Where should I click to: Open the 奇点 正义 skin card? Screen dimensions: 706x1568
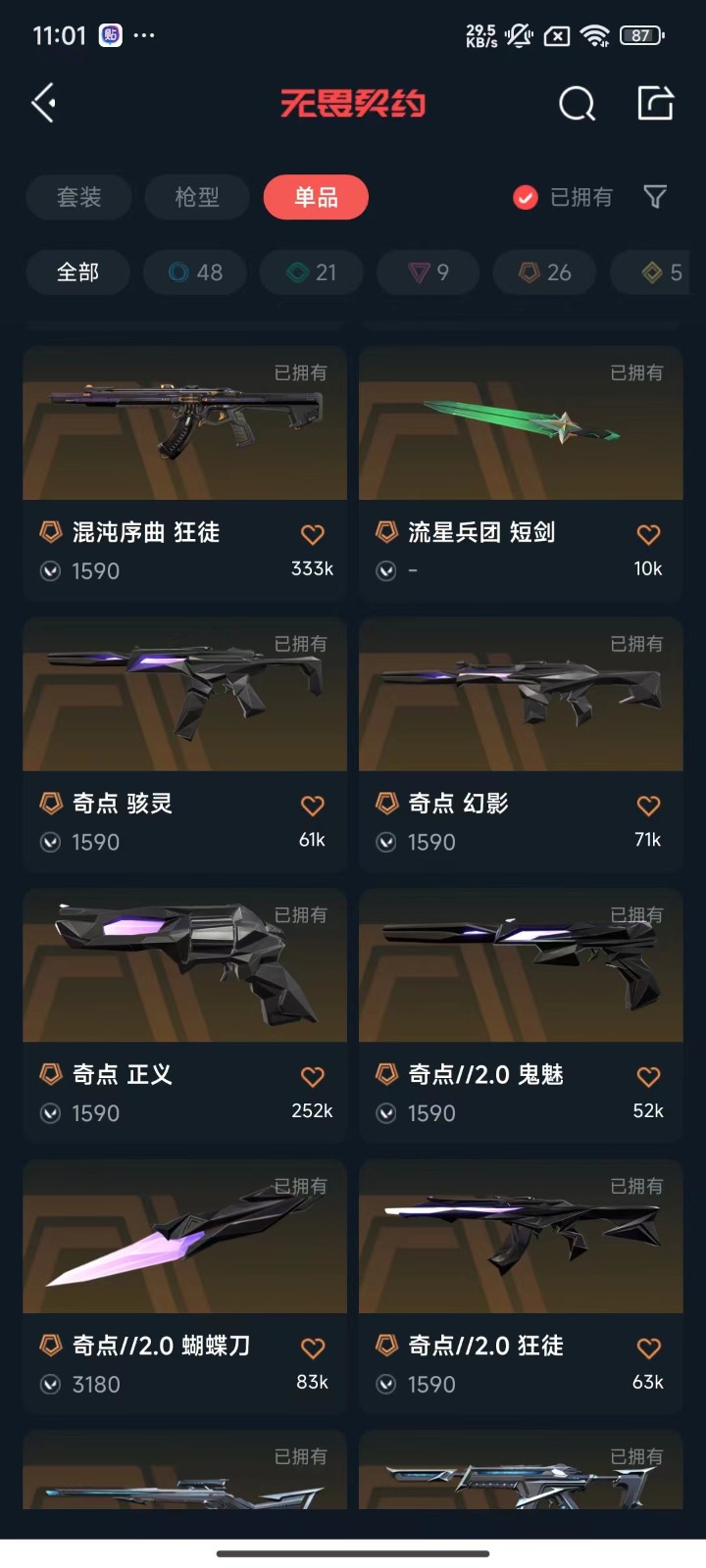point(184,1015)
